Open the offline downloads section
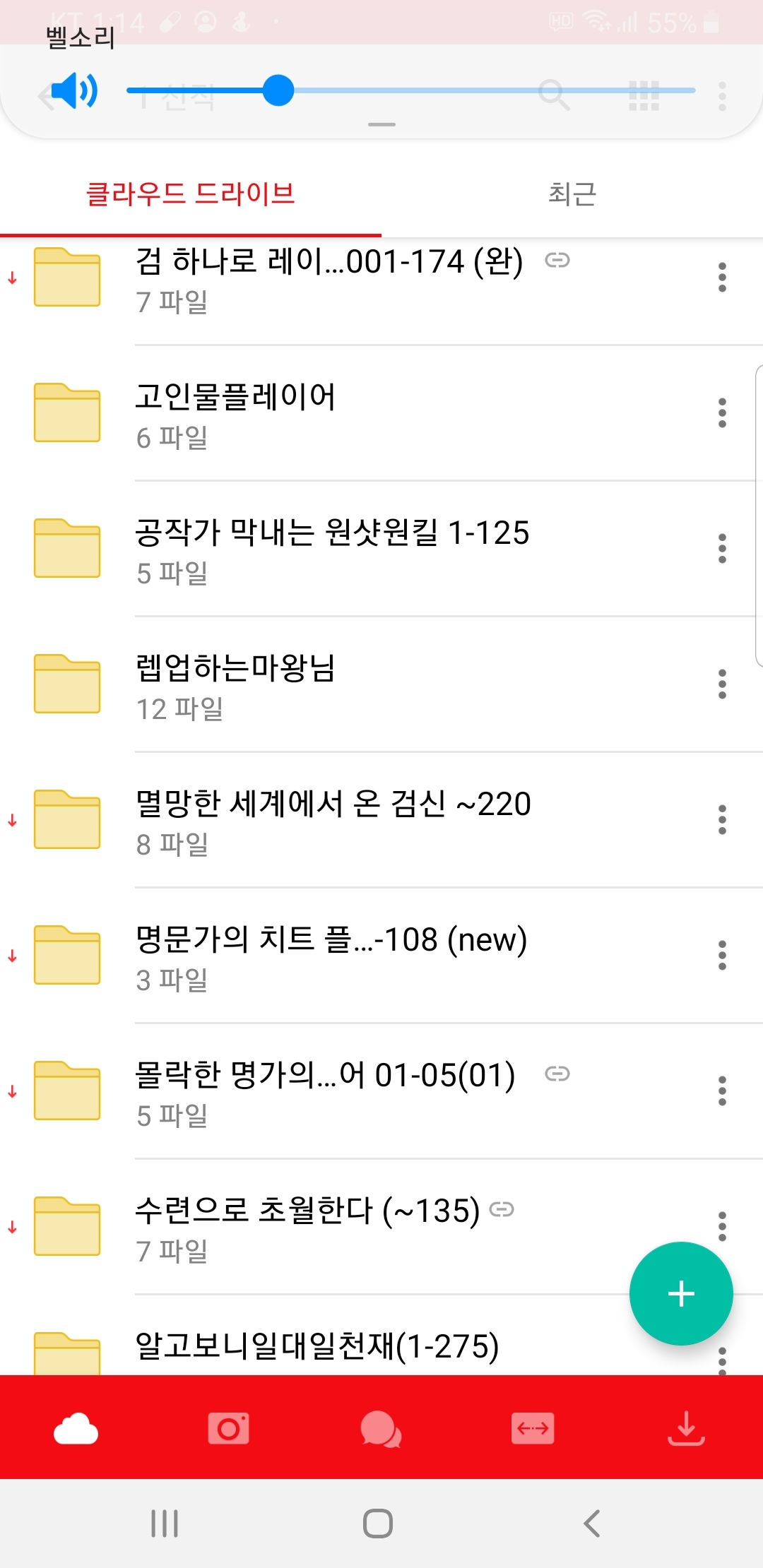The width and height of the screenshot is (763, 1568). 686,1429
